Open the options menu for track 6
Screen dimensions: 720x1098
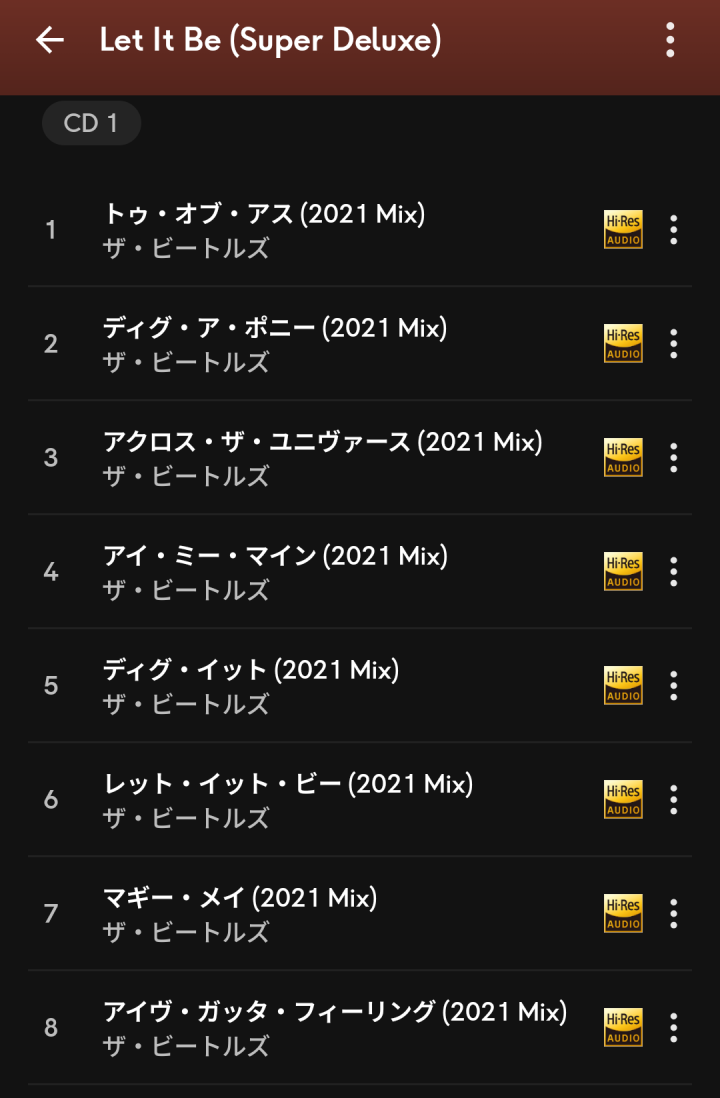tap(673, 799)
